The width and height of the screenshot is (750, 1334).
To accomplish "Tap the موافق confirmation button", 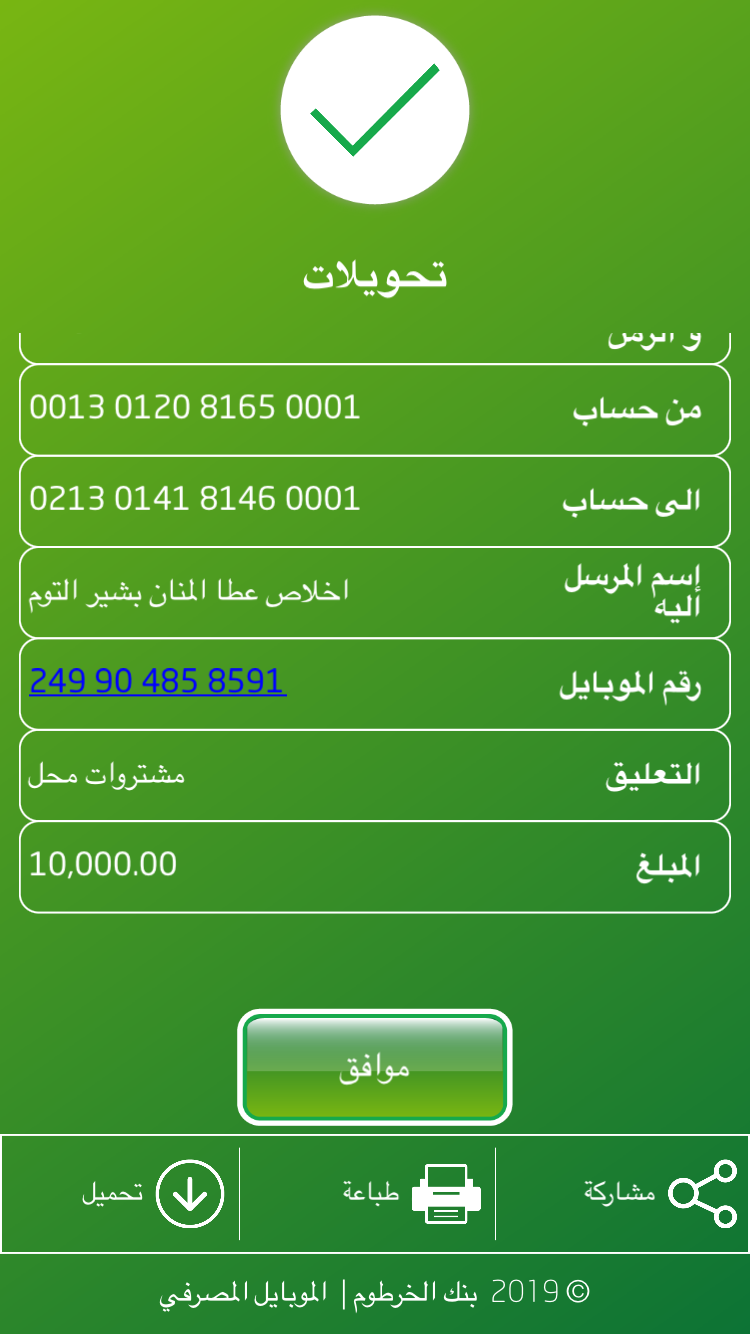I will pyautogui.click(x=374, y=1067).
